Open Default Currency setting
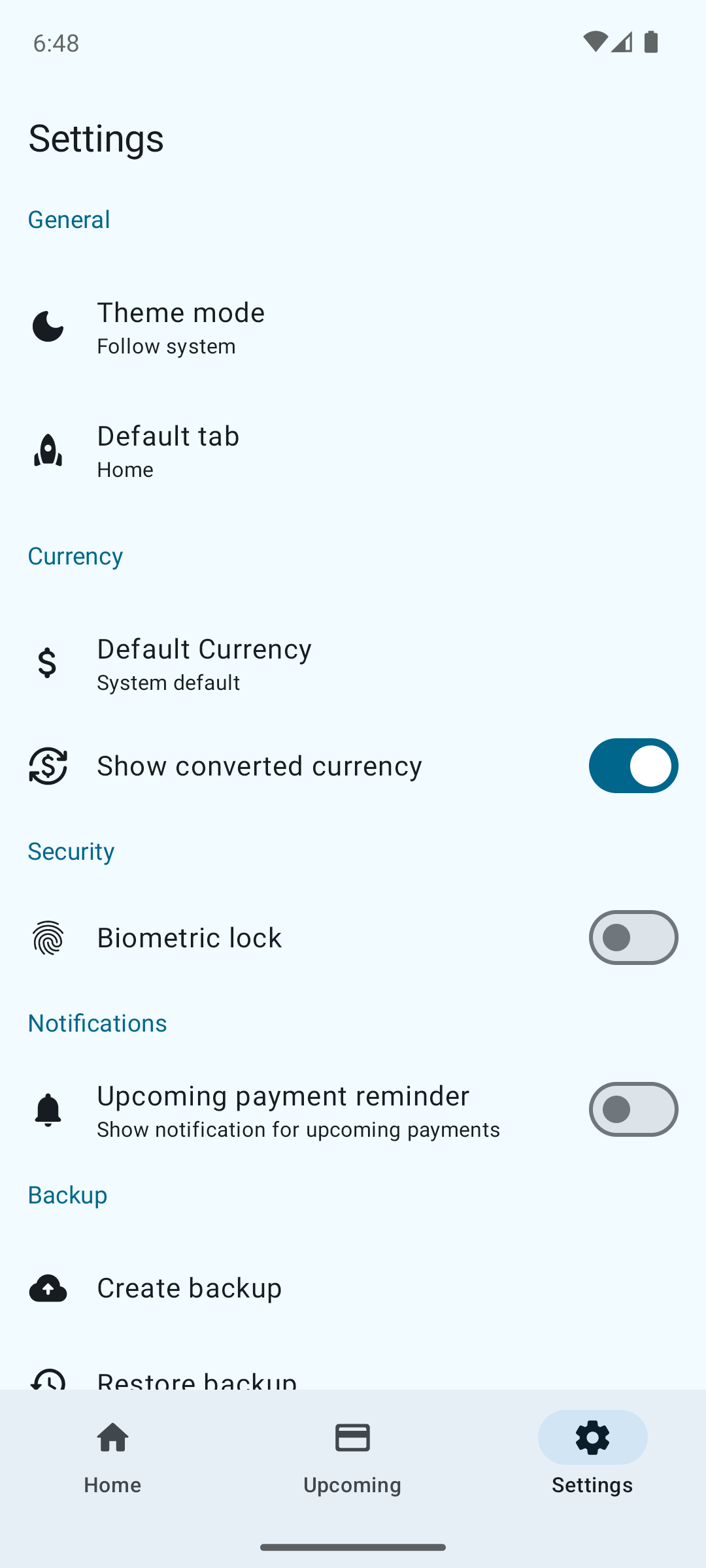This screenshot has height=1568, width=706. [x=353, y=663]
